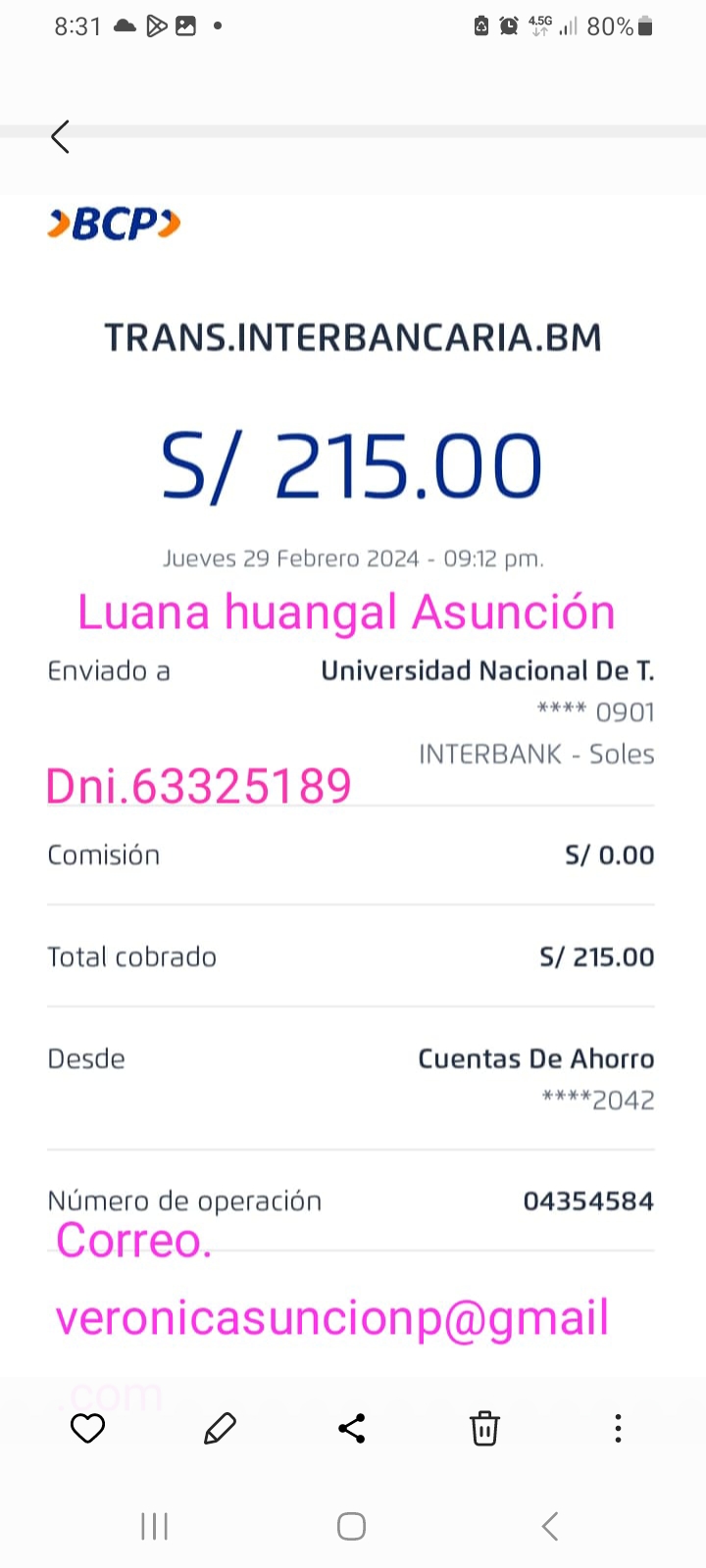Open the three-dot more options menu
Image resolution: width=706 pixels, height=1568 pixels.
pos(618,1429)
